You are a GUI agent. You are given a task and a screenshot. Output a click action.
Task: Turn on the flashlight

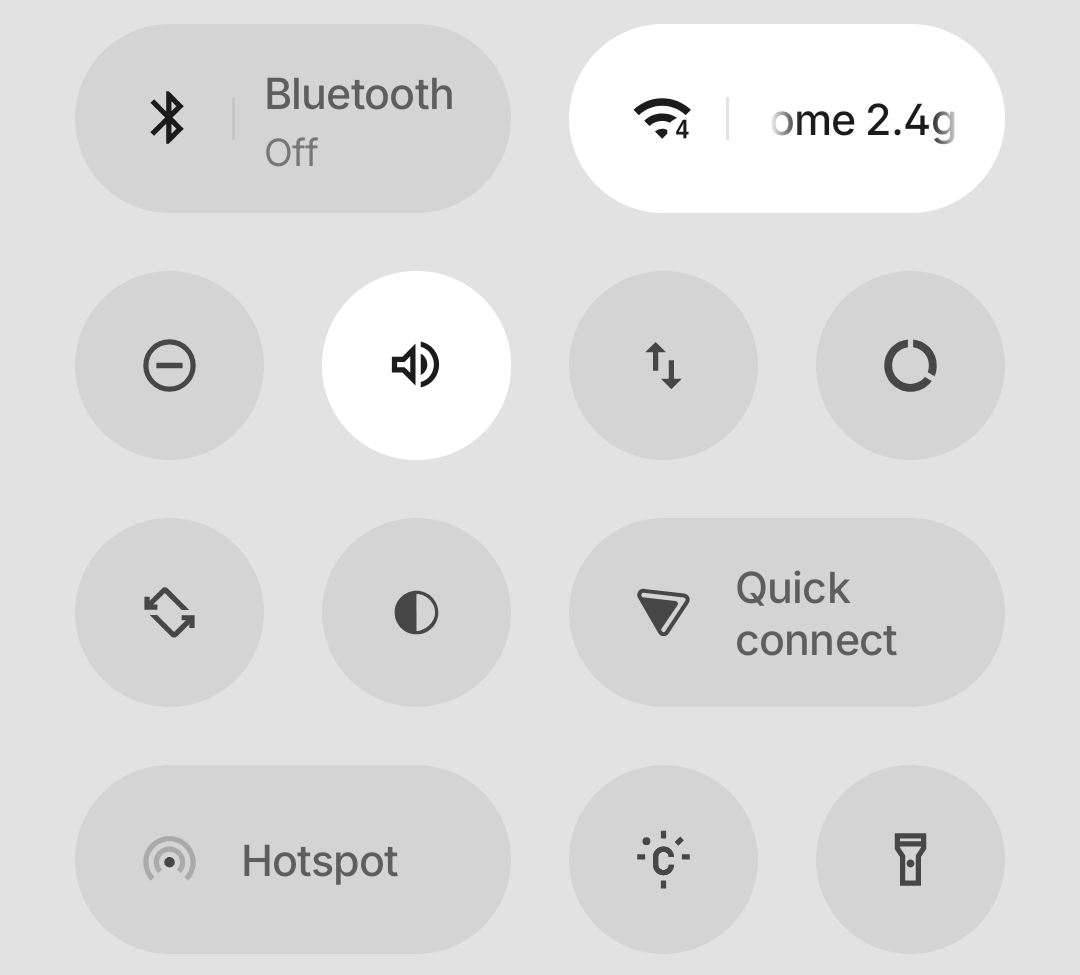(910, 860)
